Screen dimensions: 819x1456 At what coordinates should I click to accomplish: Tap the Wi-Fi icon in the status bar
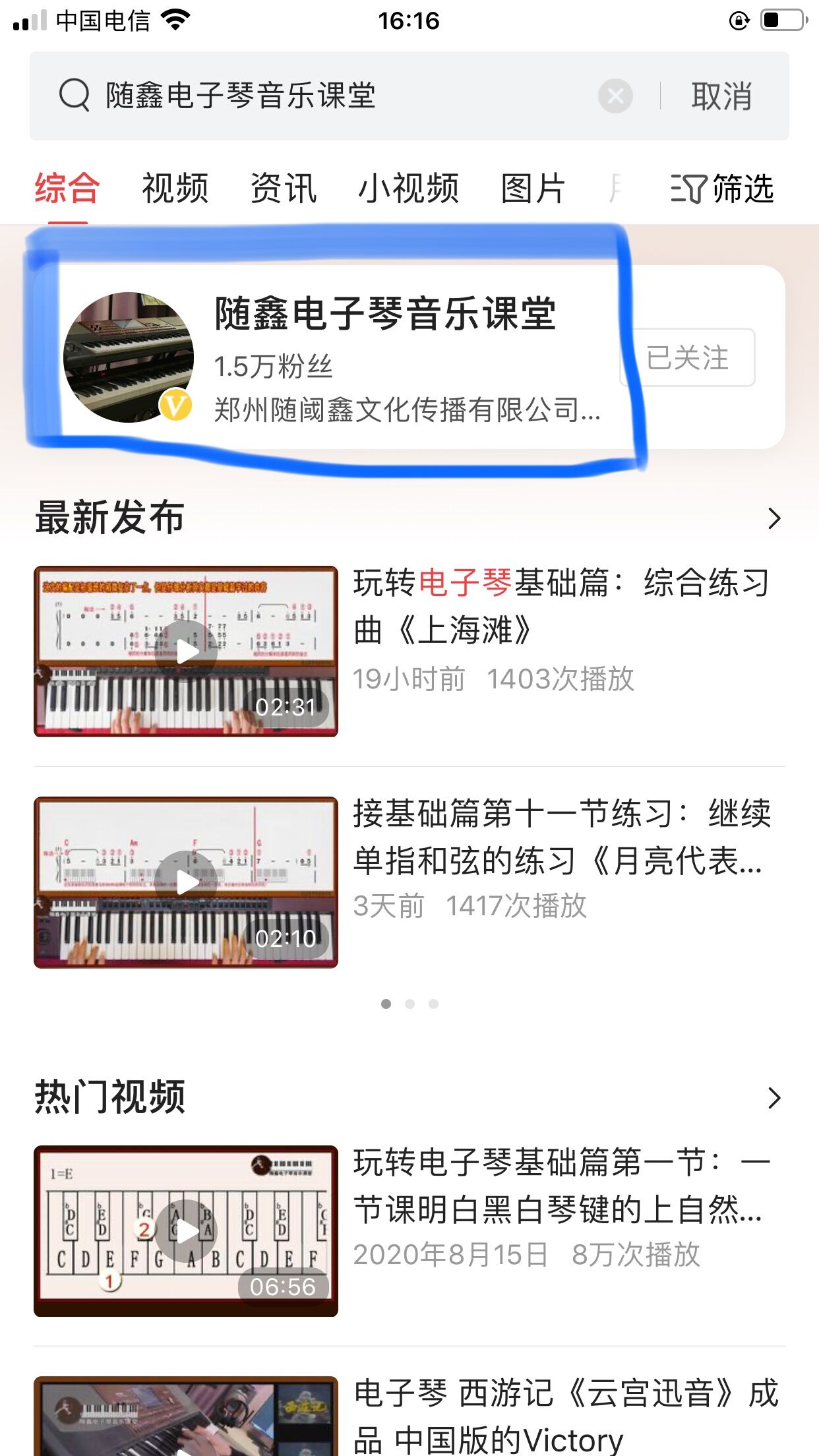pos(177,19)
